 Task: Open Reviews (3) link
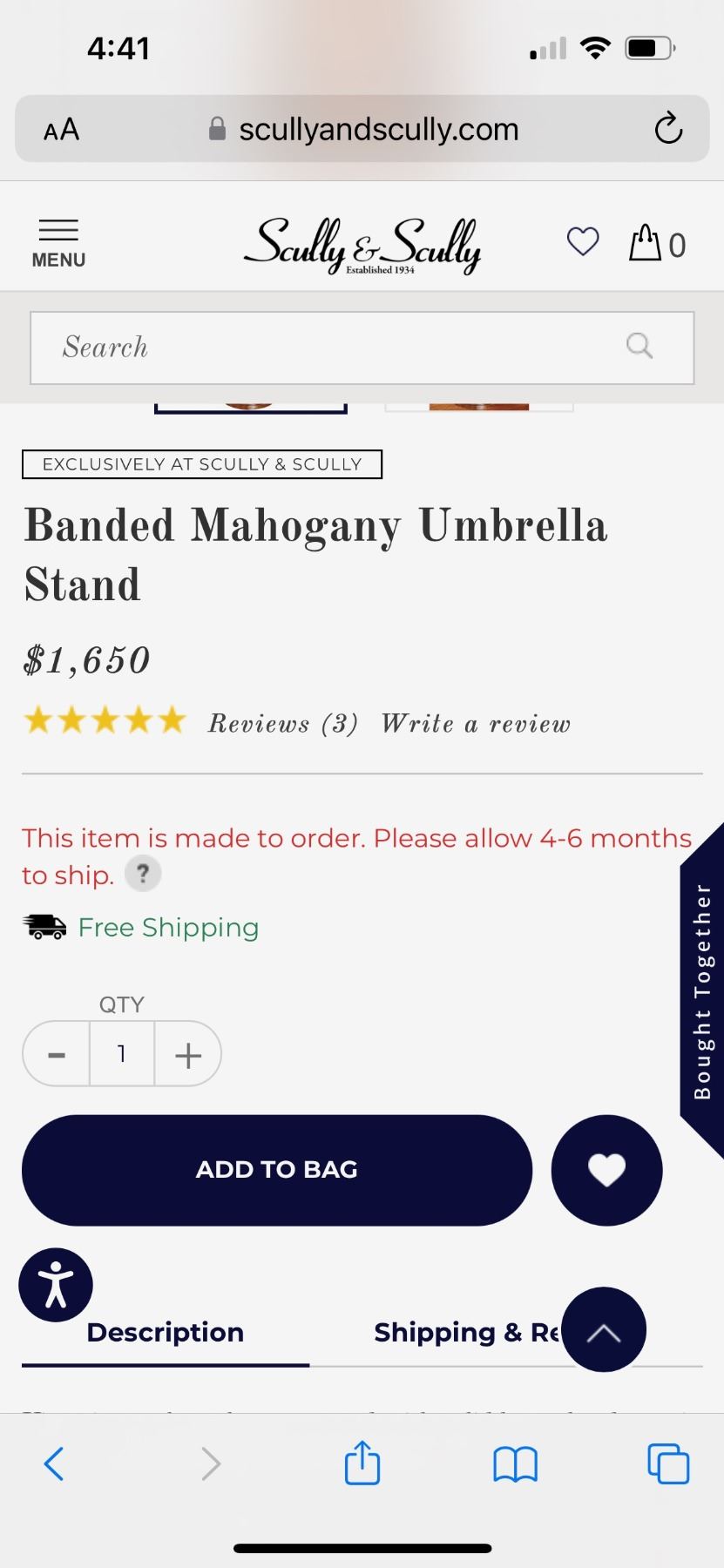click(x=282, y=724)
